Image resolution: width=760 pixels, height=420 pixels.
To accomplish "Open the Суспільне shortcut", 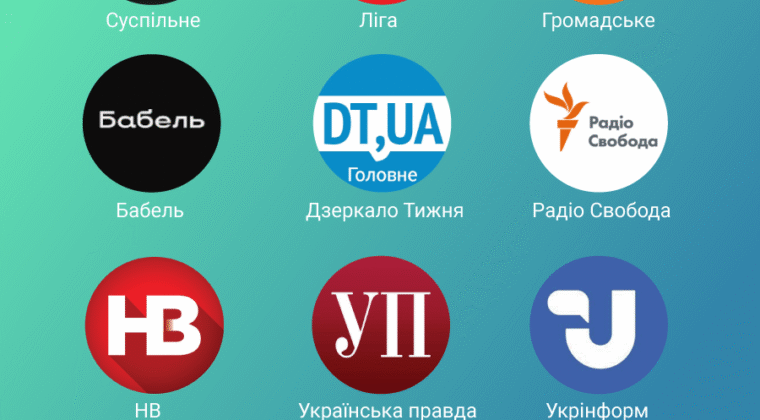I will tap(153, 19).
